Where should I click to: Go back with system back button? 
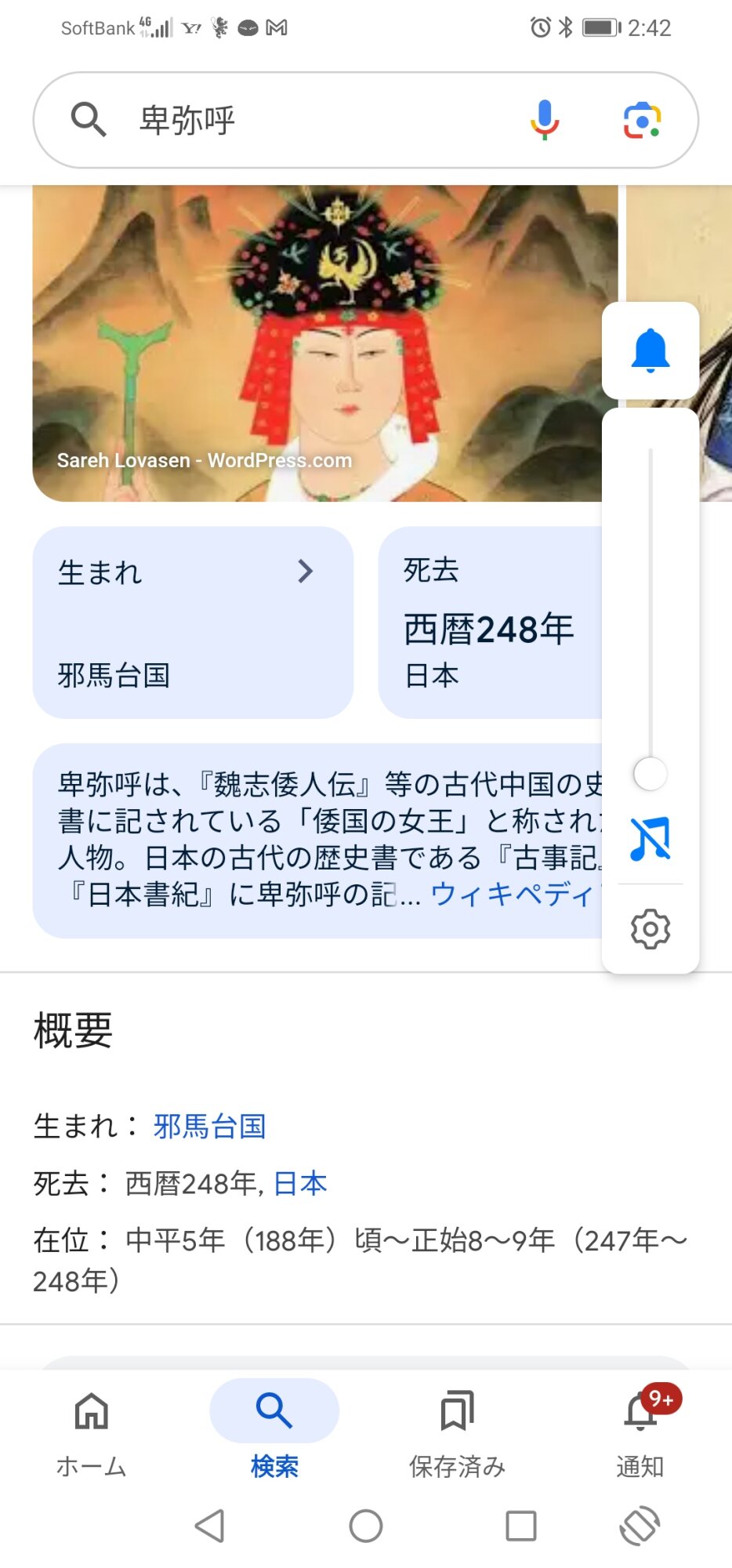[209, 1526]
